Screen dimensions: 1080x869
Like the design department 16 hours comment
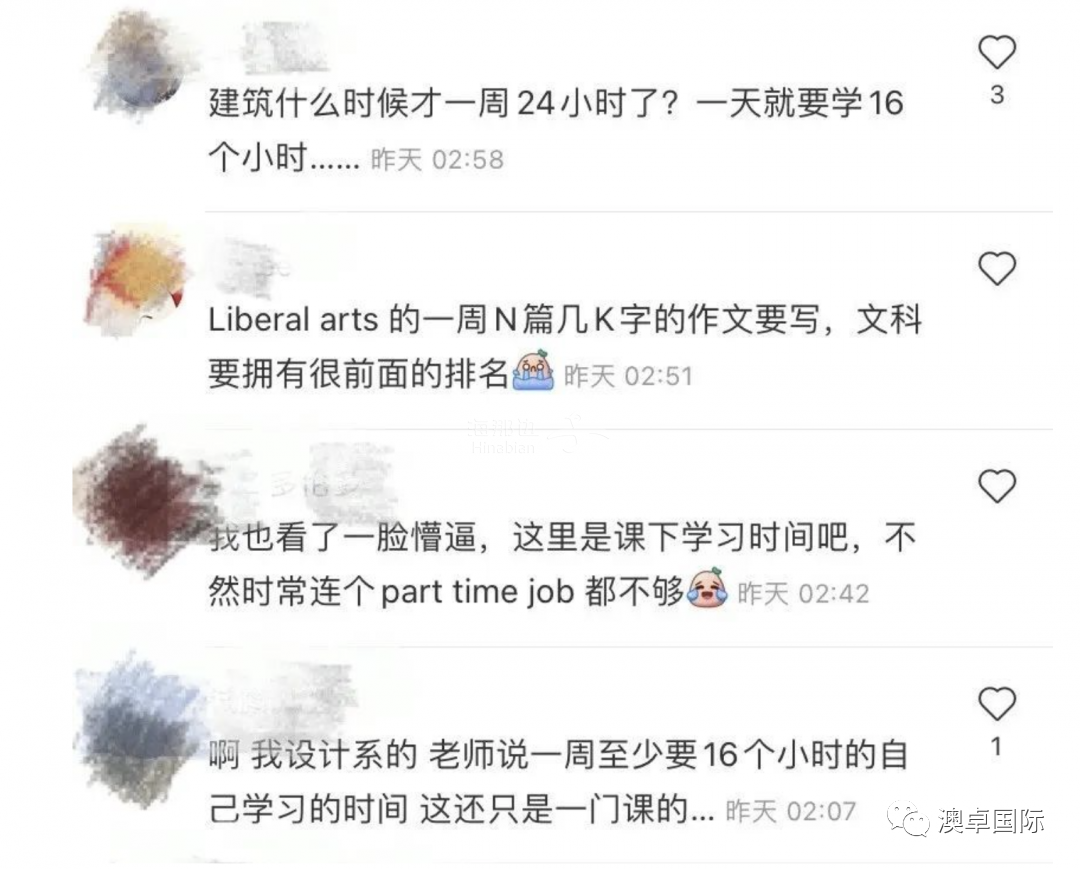[996, 704]
